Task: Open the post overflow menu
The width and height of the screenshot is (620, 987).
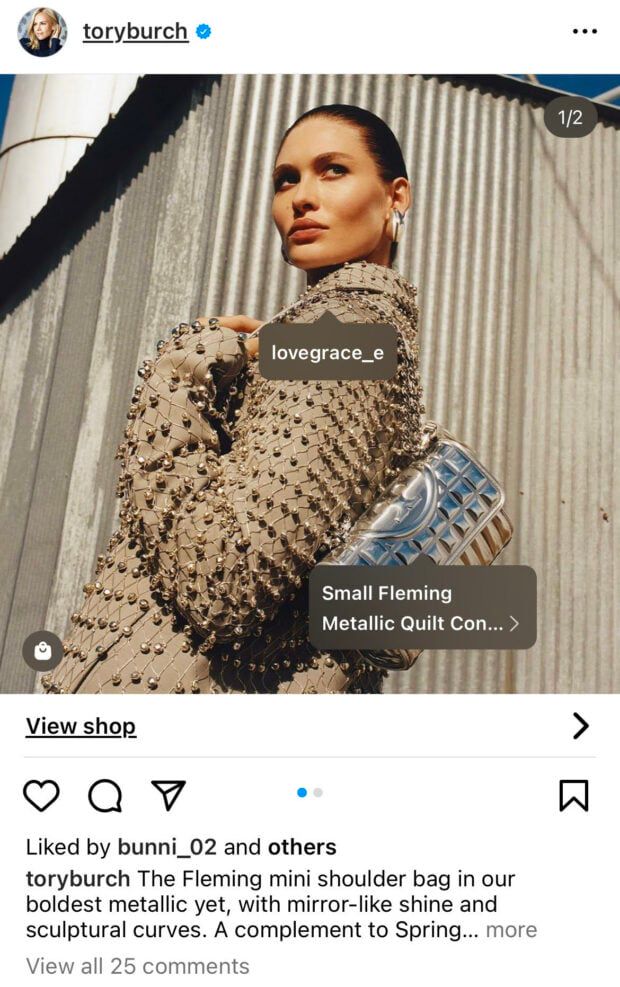Action: [584, 32]
